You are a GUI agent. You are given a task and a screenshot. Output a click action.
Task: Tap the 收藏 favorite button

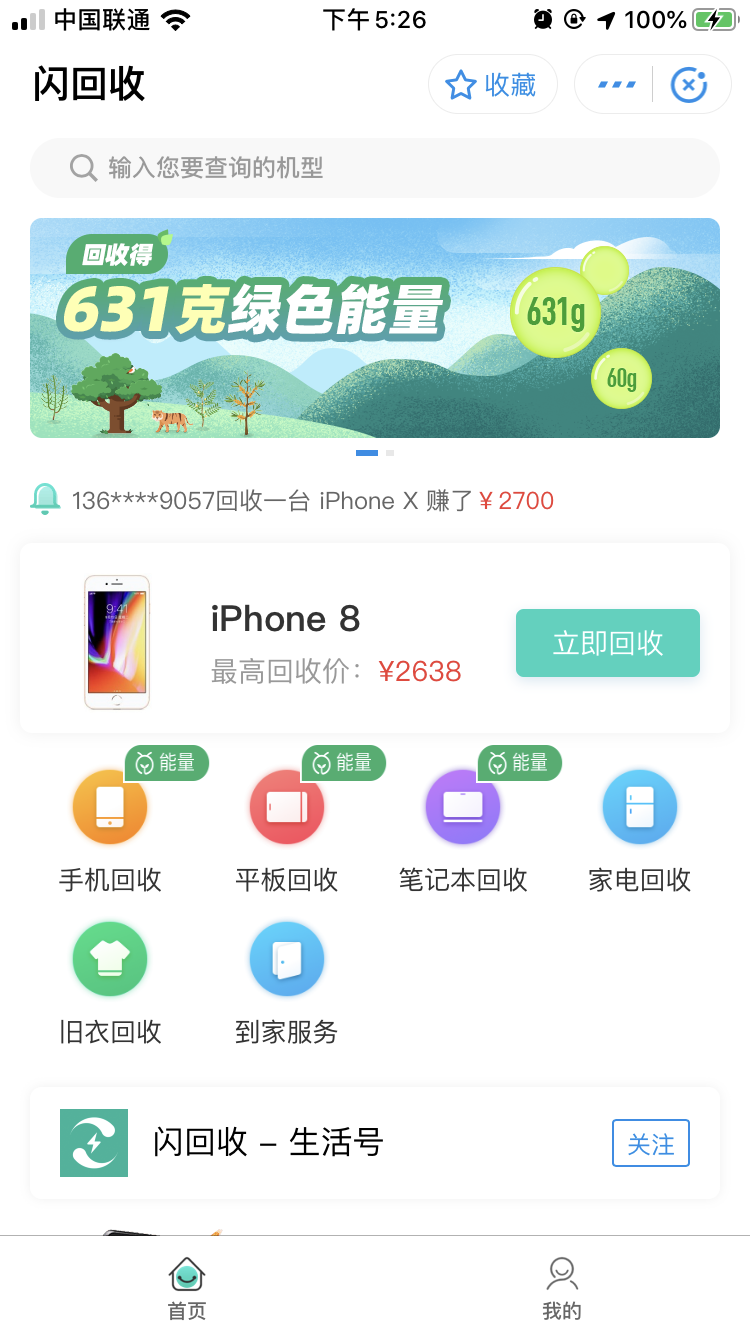(492, 85)
